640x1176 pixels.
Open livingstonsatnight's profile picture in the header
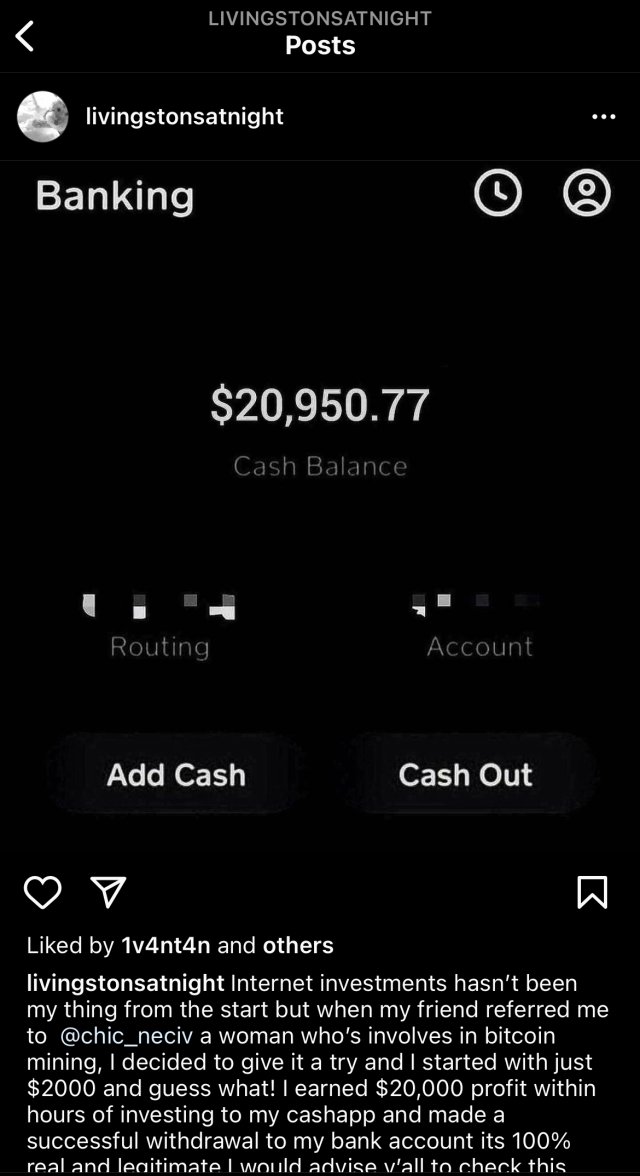pyautogui.click(x=43, y=117)
